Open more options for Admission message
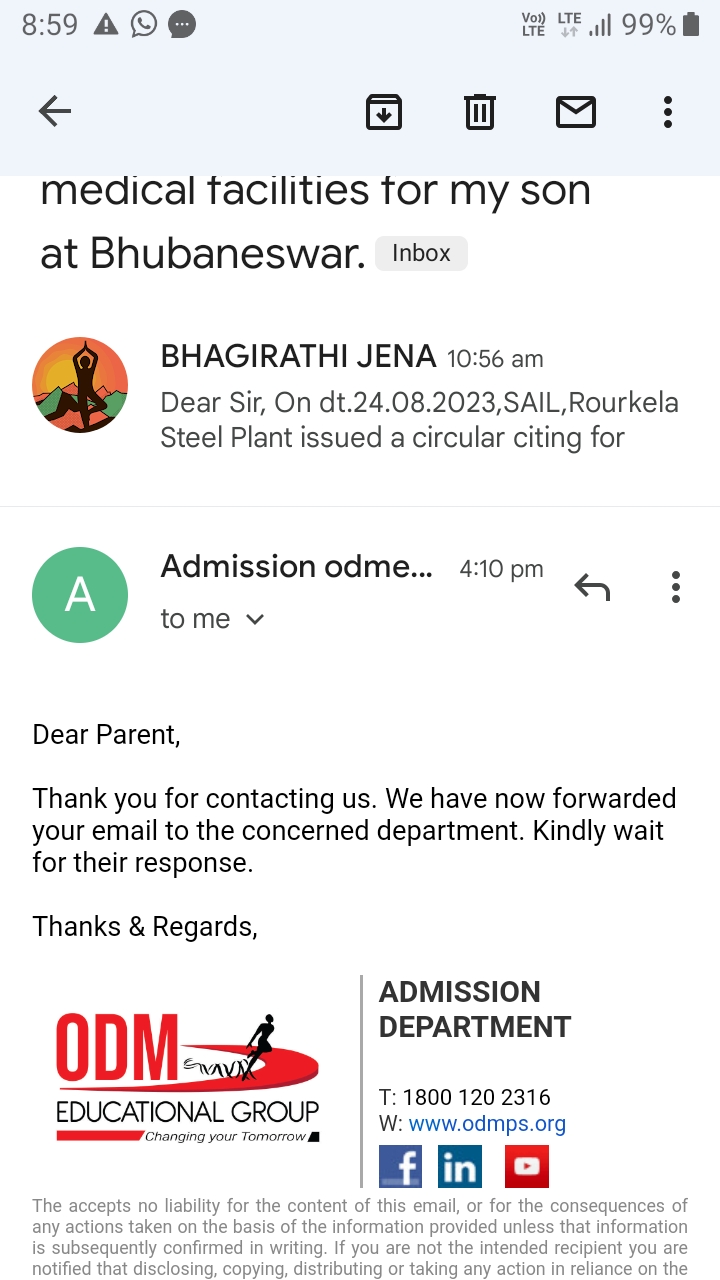 pyautogui.click(x=676, y=588)
